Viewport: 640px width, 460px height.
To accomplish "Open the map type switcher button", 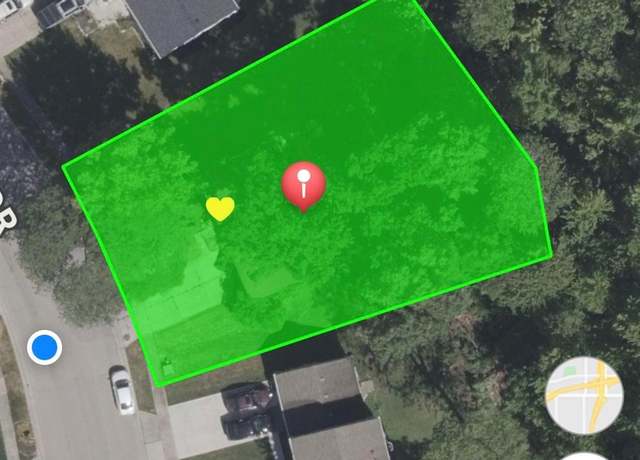I will coord(584,395).
